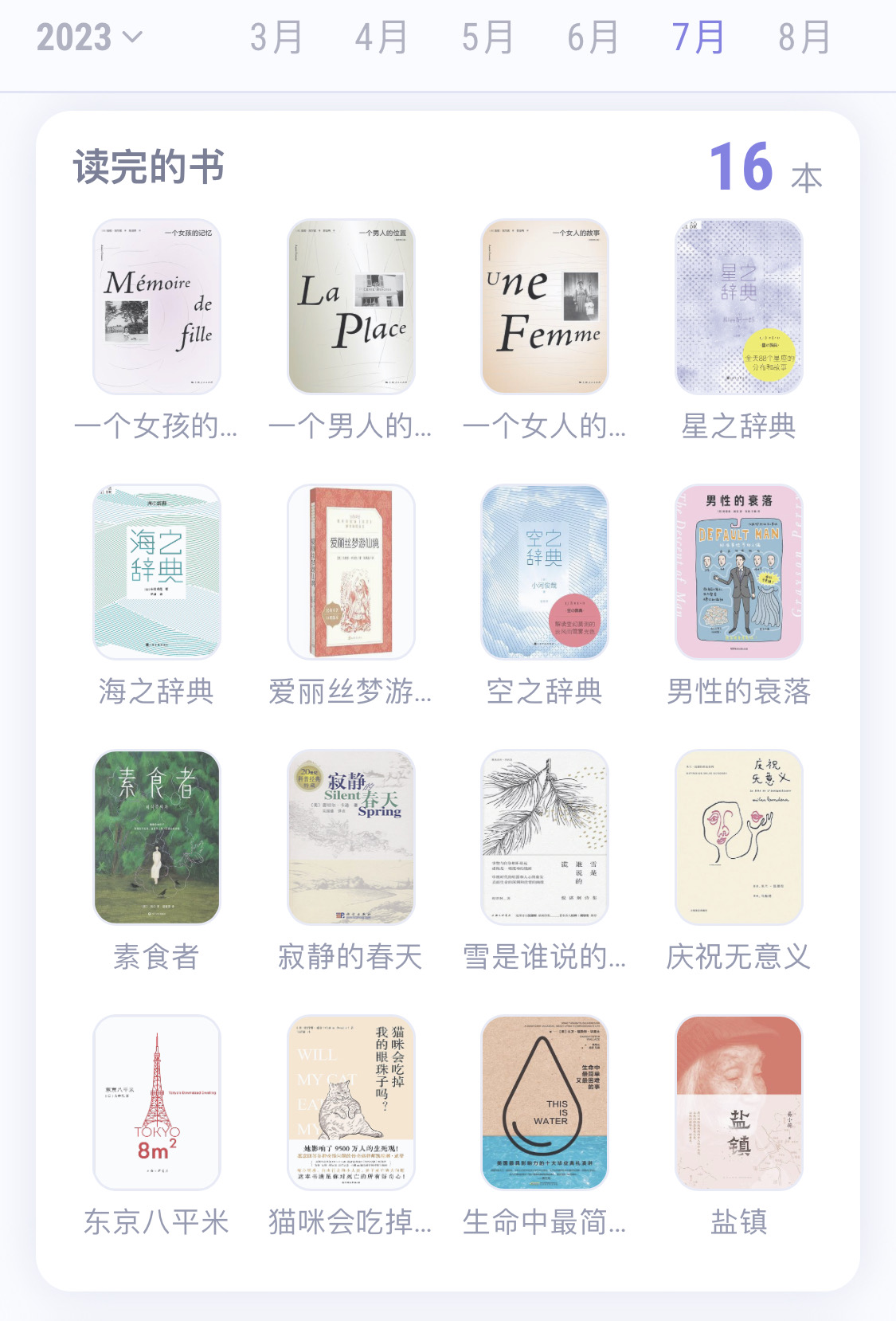
Task: Switch to the 6月 tab
Action: click(593, 37)
